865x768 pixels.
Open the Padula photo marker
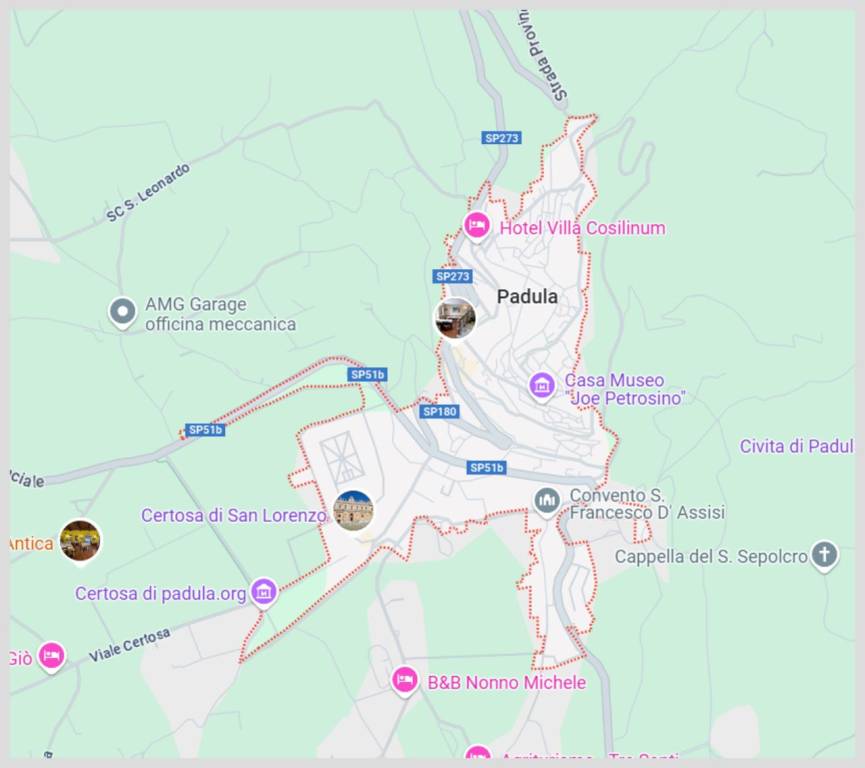(x=455, y=318)
